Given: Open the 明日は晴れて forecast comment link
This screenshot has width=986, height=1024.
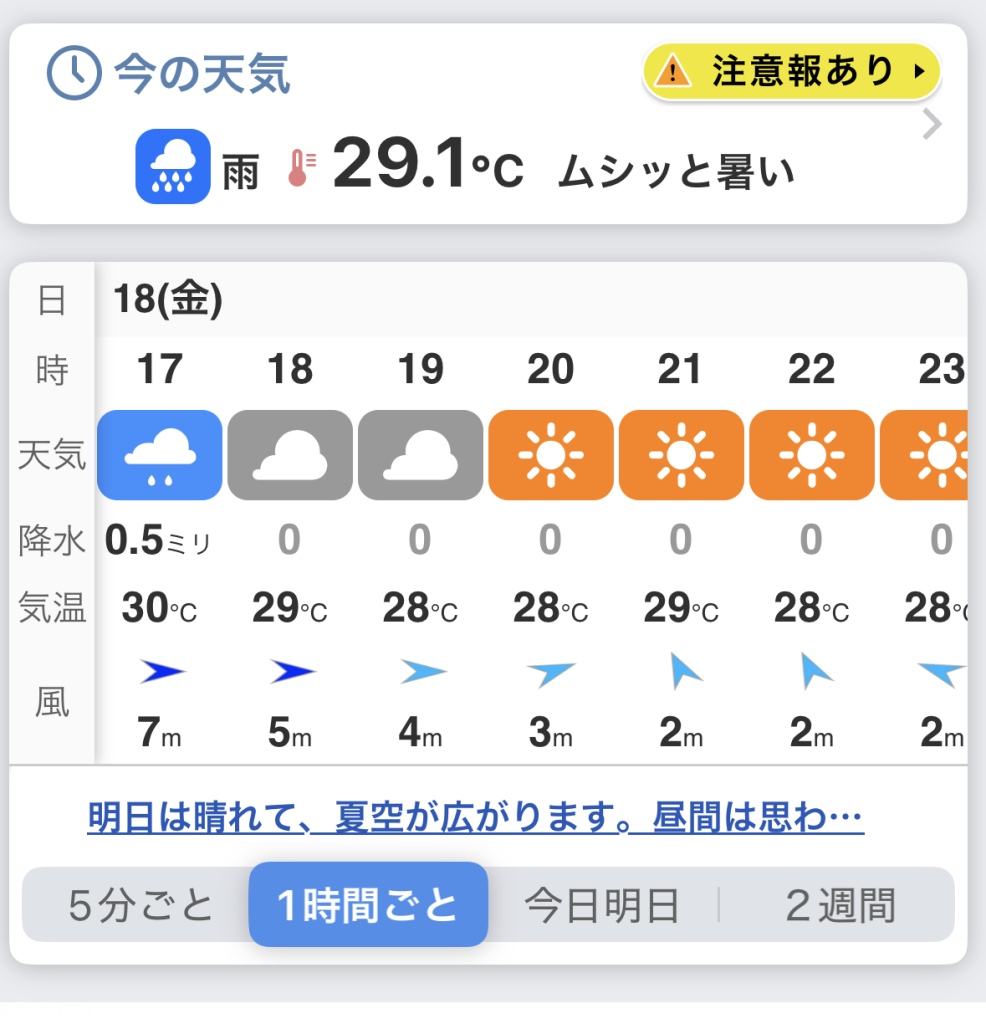Looking at the screenshot, I should pyautogui.click(x=475, y=818).
